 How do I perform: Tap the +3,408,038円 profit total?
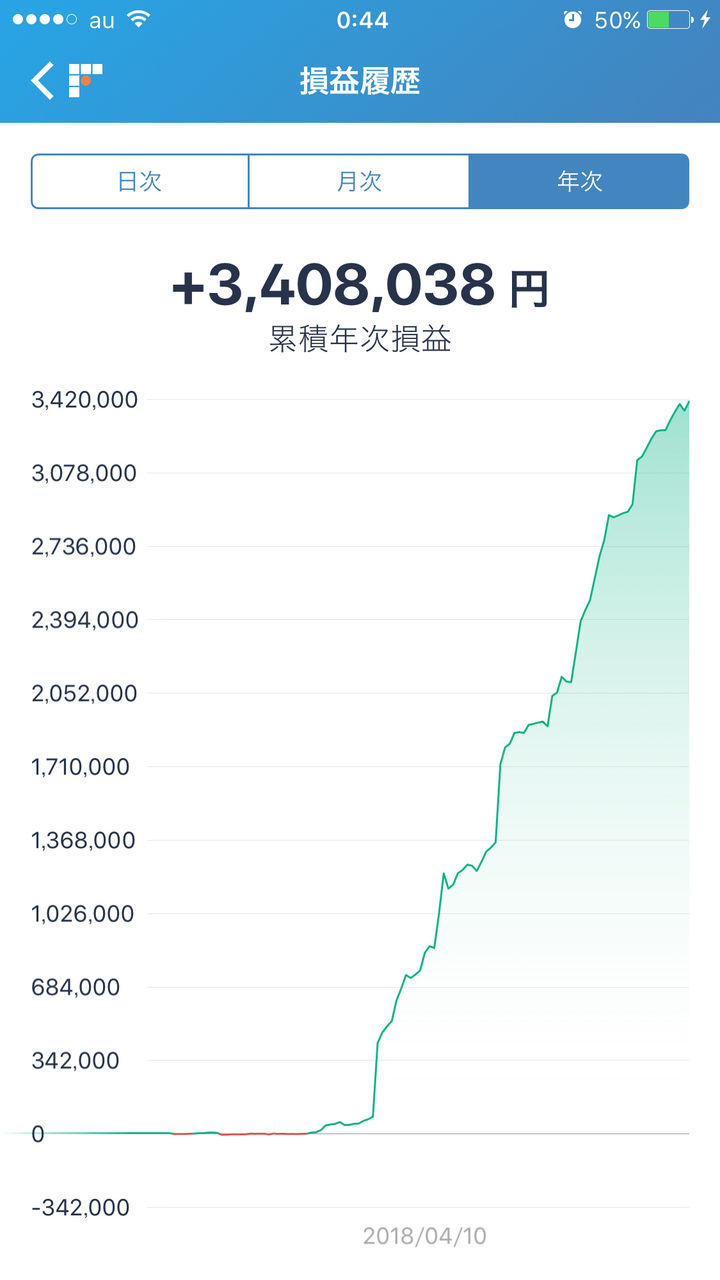click(360, 286)
